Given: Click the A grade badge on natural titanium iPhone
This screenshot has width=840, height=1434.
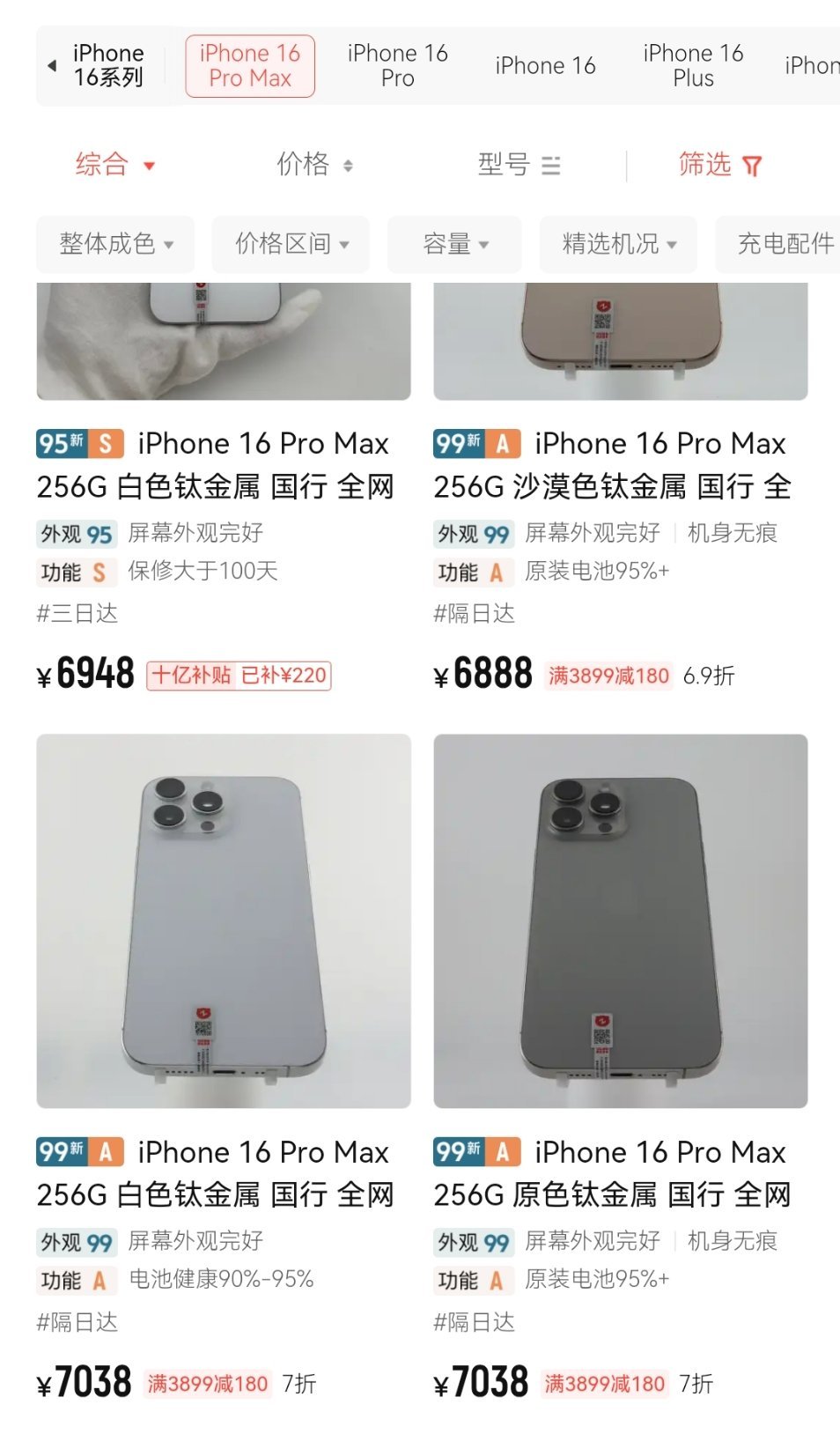Looking at the screenshot, I should 503,1152.
